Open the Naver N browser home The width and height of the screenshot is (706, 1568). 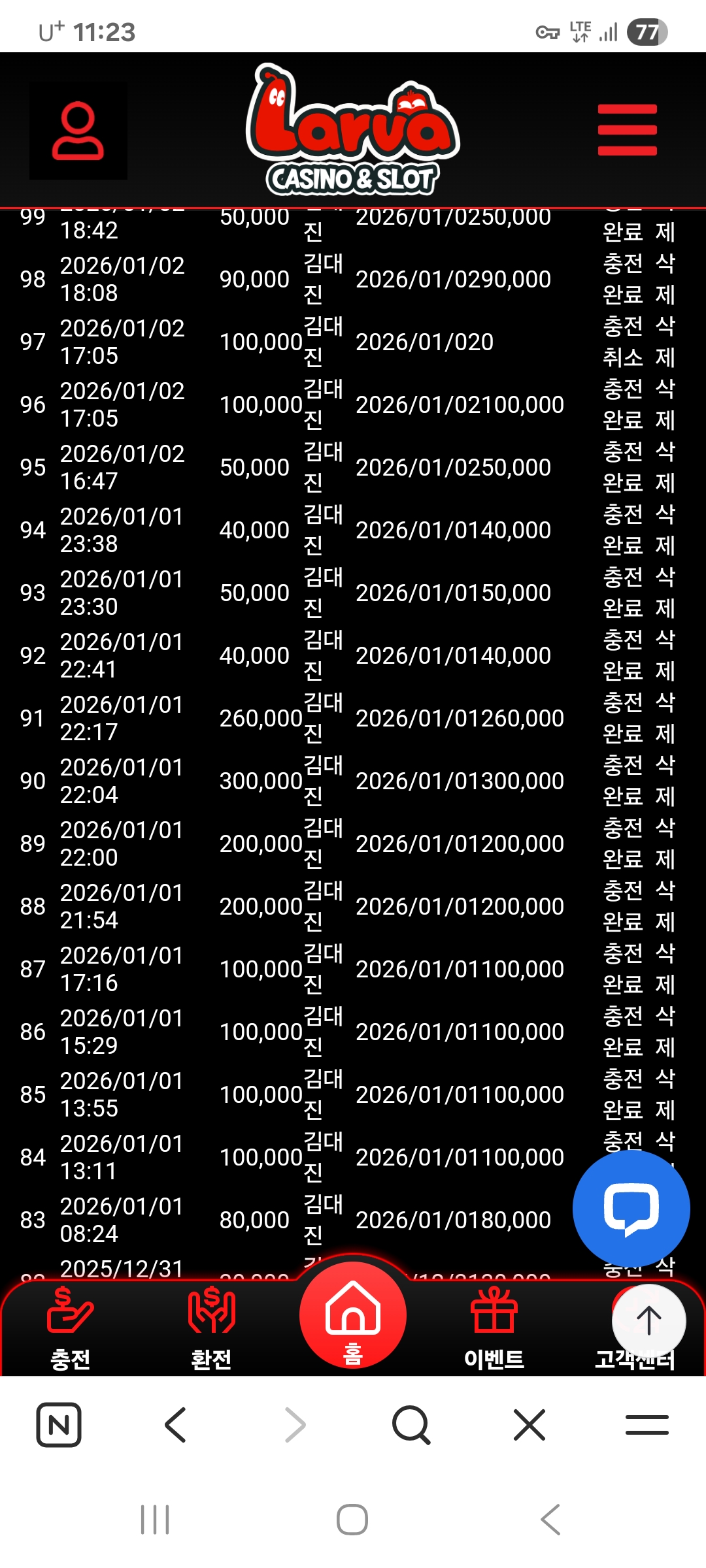click(x=59, y=1425)
